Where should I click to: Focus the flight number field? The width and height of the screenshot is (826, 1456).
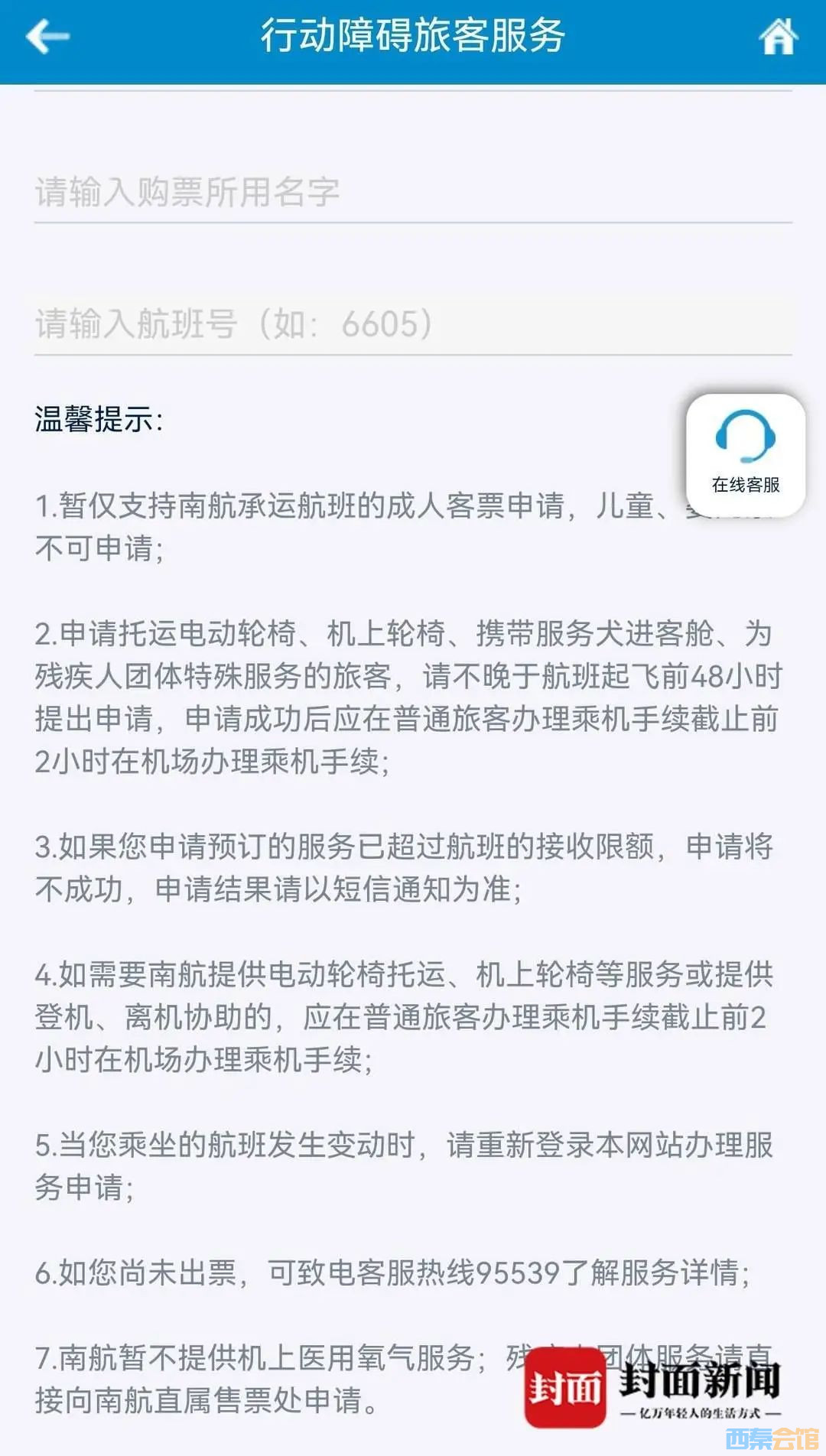click(x=413, y=323)
